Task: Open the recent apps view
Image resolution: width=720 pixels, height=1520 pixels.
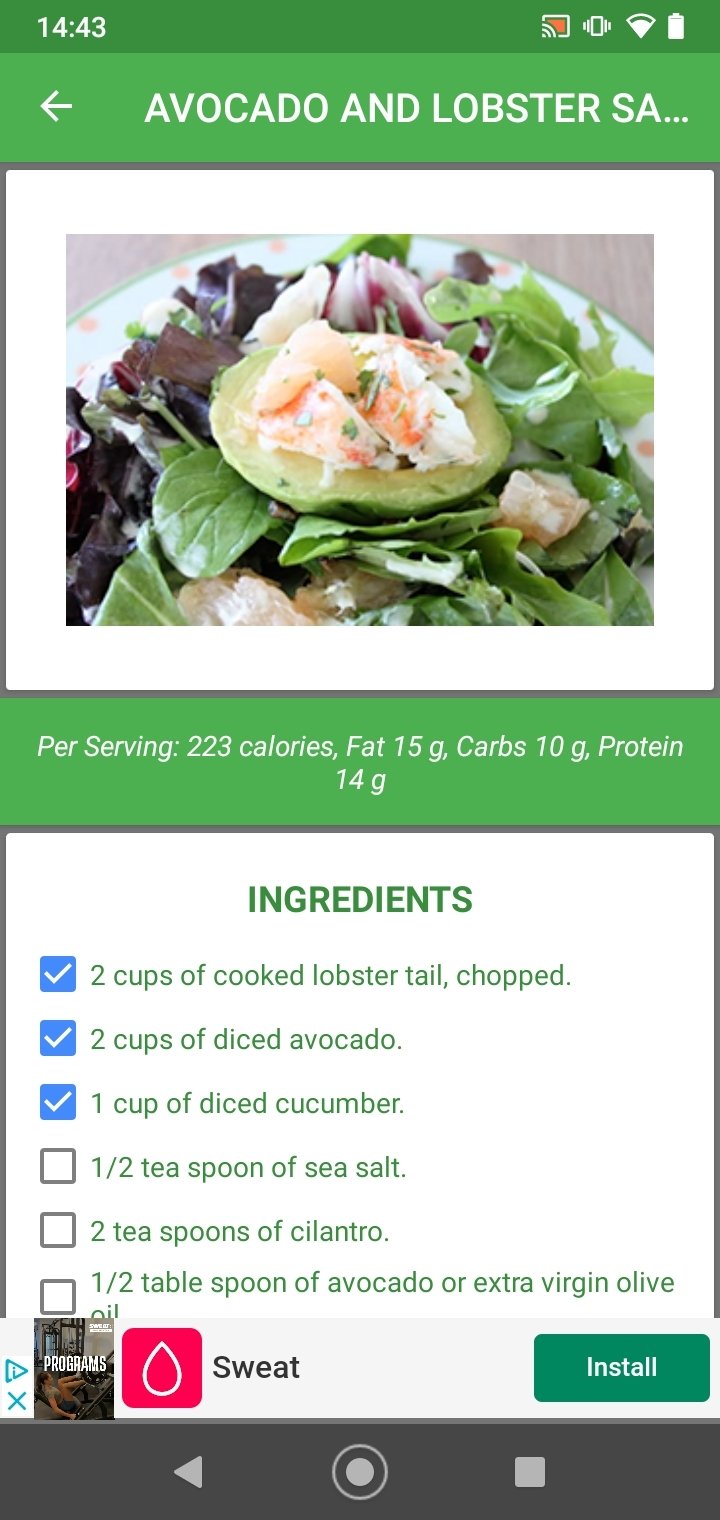Action: click(530, 1471)
